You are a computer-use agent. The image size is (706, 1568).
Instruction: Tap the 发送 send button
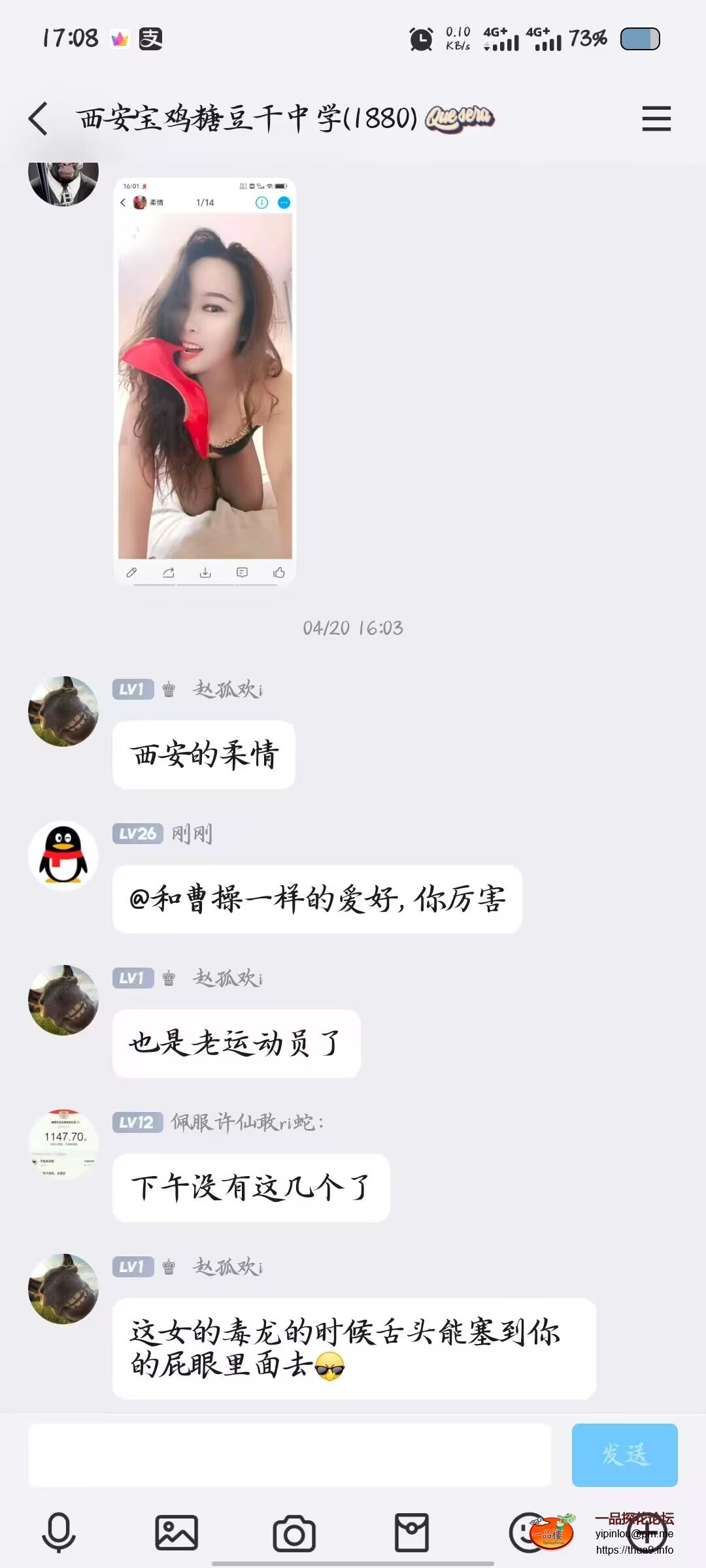pyautogui.click(x=624, y=1455)
